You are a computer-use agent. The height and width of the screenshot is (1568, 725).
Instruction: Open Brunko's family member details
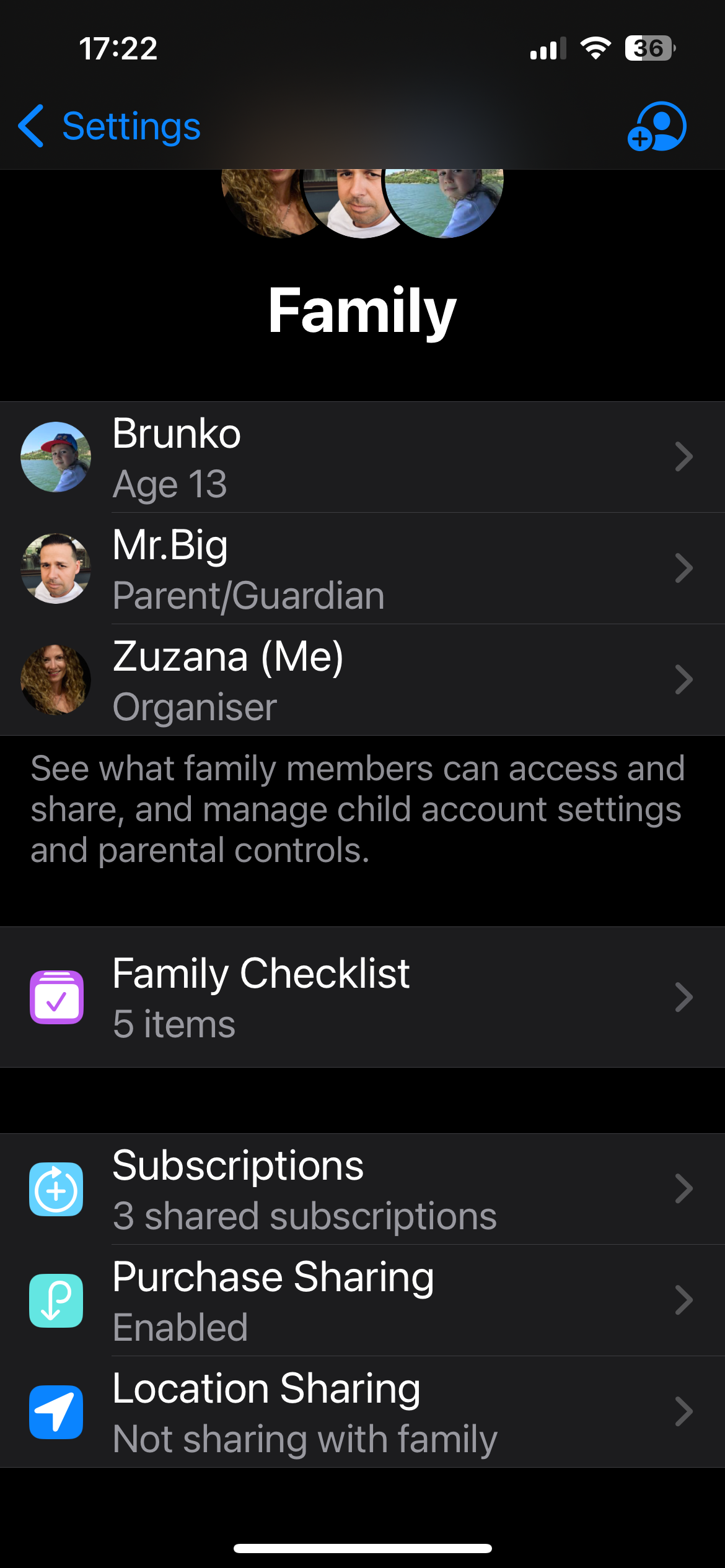pos(362,458)
